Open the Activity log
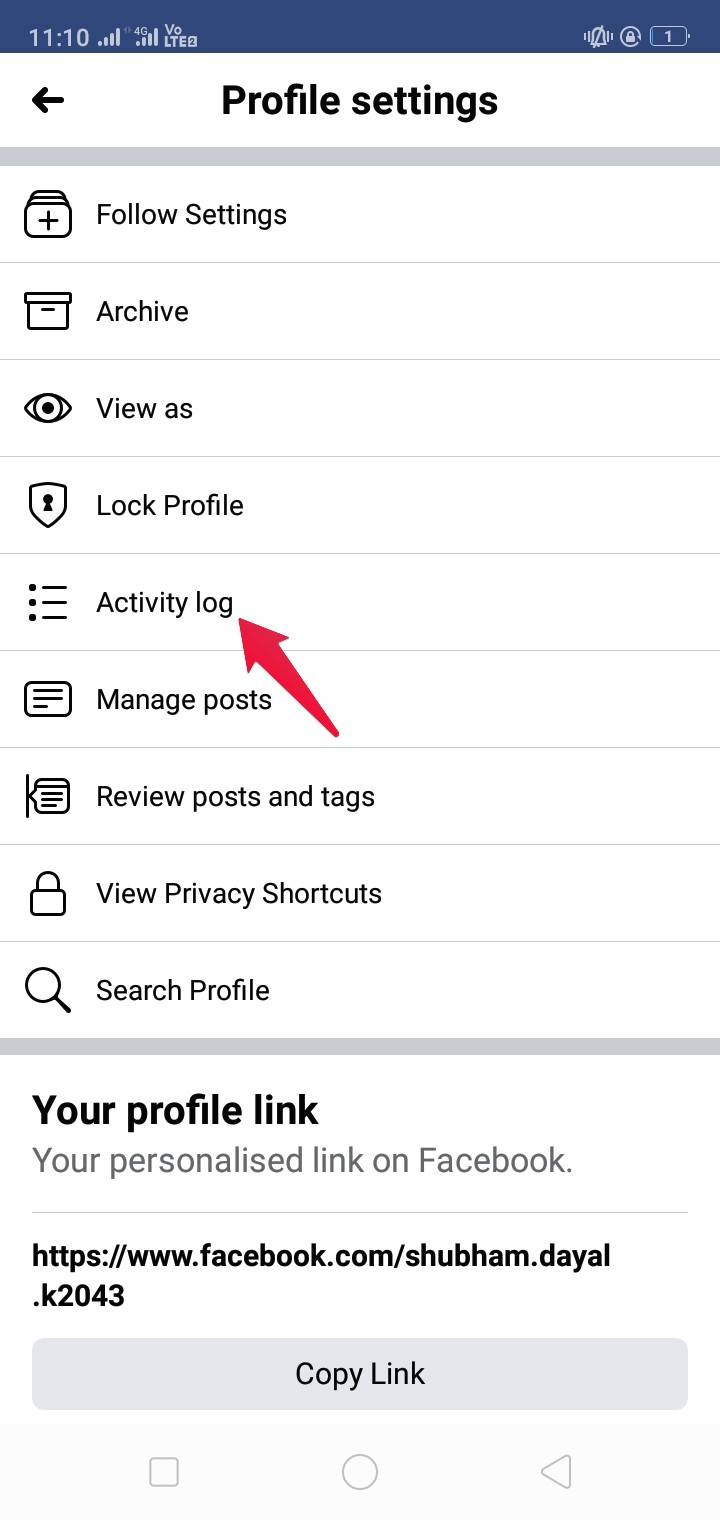Image resolution: width=720 pixels, height=1520 pixels. [164, 603]
